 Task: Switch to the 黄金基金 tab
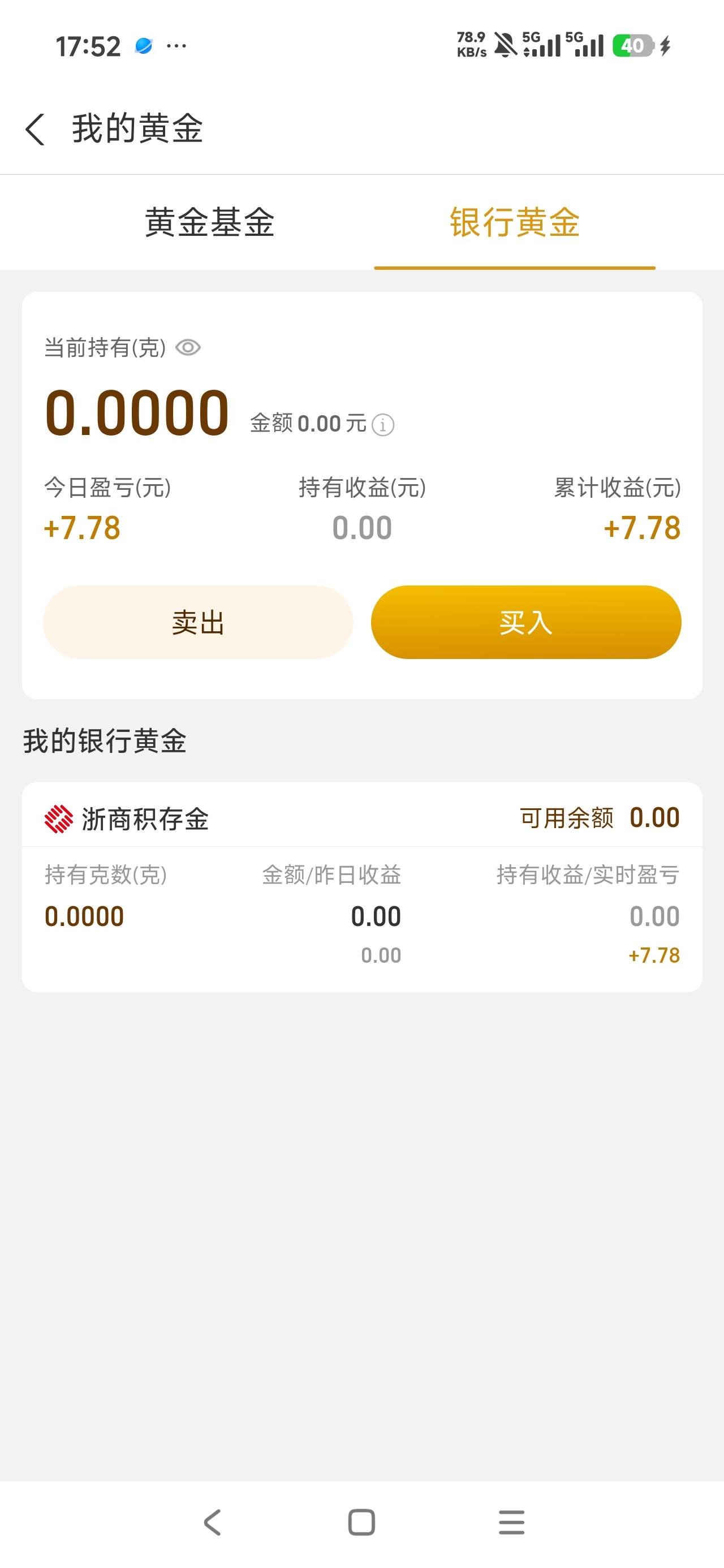coord(209,222)
